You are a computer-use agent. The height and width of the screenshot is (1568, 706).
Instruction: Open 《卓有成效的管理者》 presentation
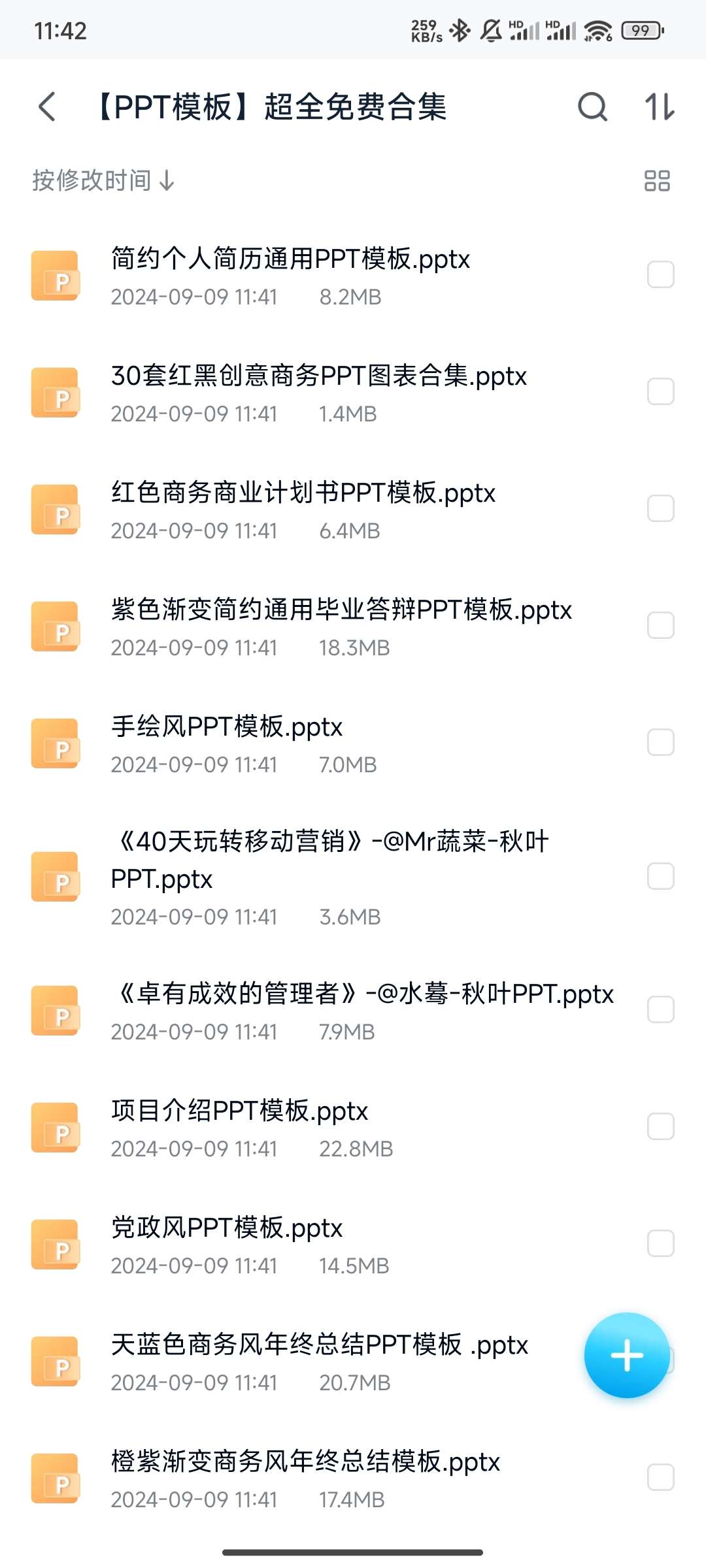(x=362, y=994)
